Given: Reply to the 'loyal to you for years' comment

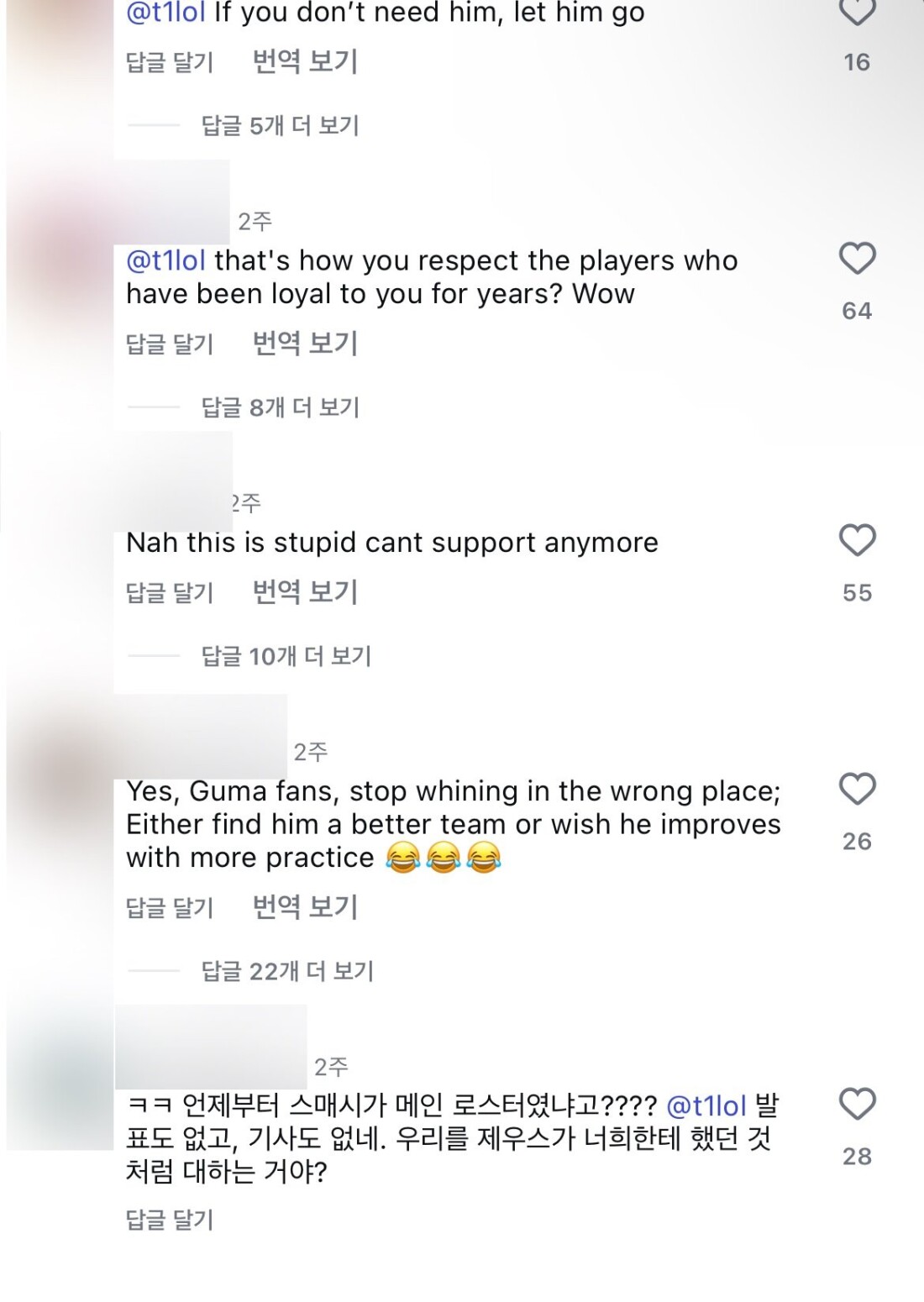Looking at the screenshot, I should click(170, 344).
